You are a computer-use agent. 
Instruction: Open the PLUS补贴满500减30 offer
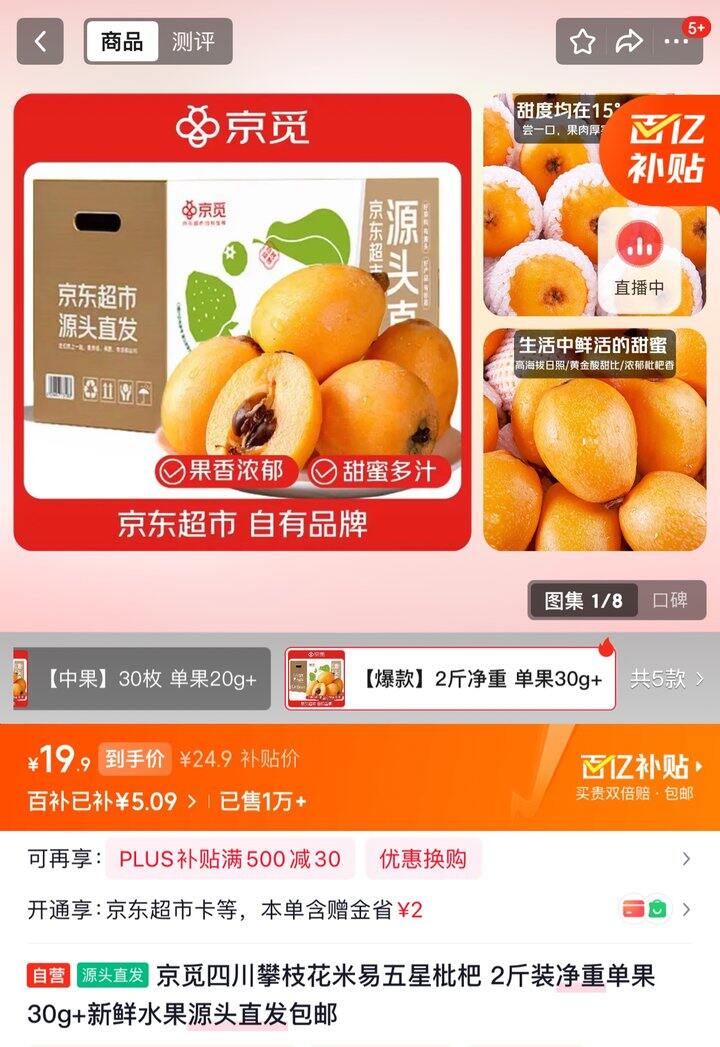pos(230,859)
